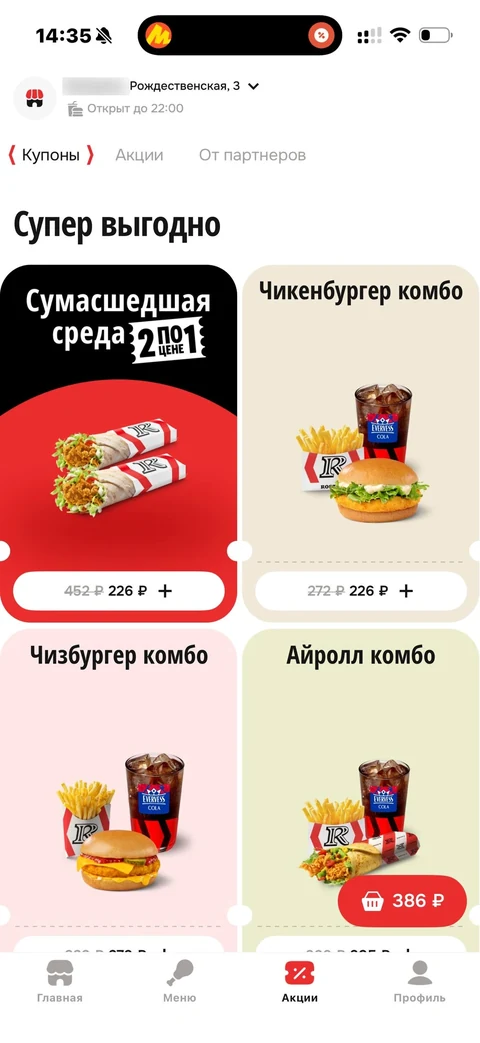Open the Чикенбургер комбо coupon card
This screenshot has width=480, height=1043.
tap(361, 416)
